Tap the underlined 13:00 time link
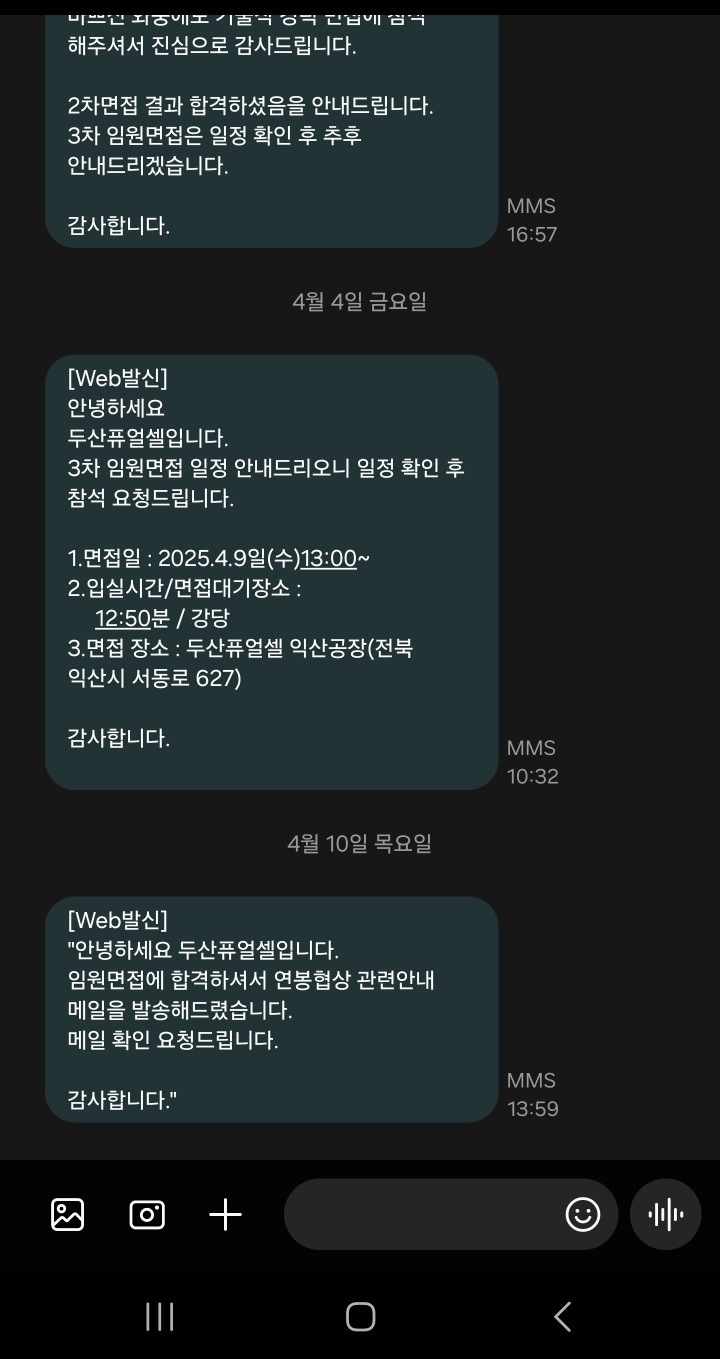Viewport: 720px width, 1359px height. (329, 558)
